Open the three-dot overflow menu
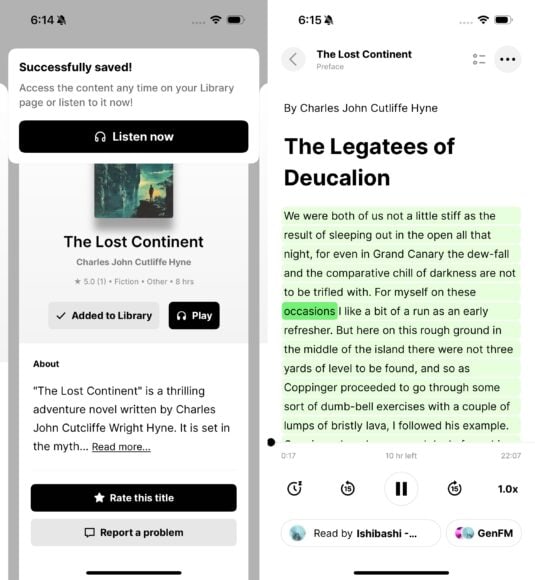This screenshot has height=580, width=535. coord(508,59)
